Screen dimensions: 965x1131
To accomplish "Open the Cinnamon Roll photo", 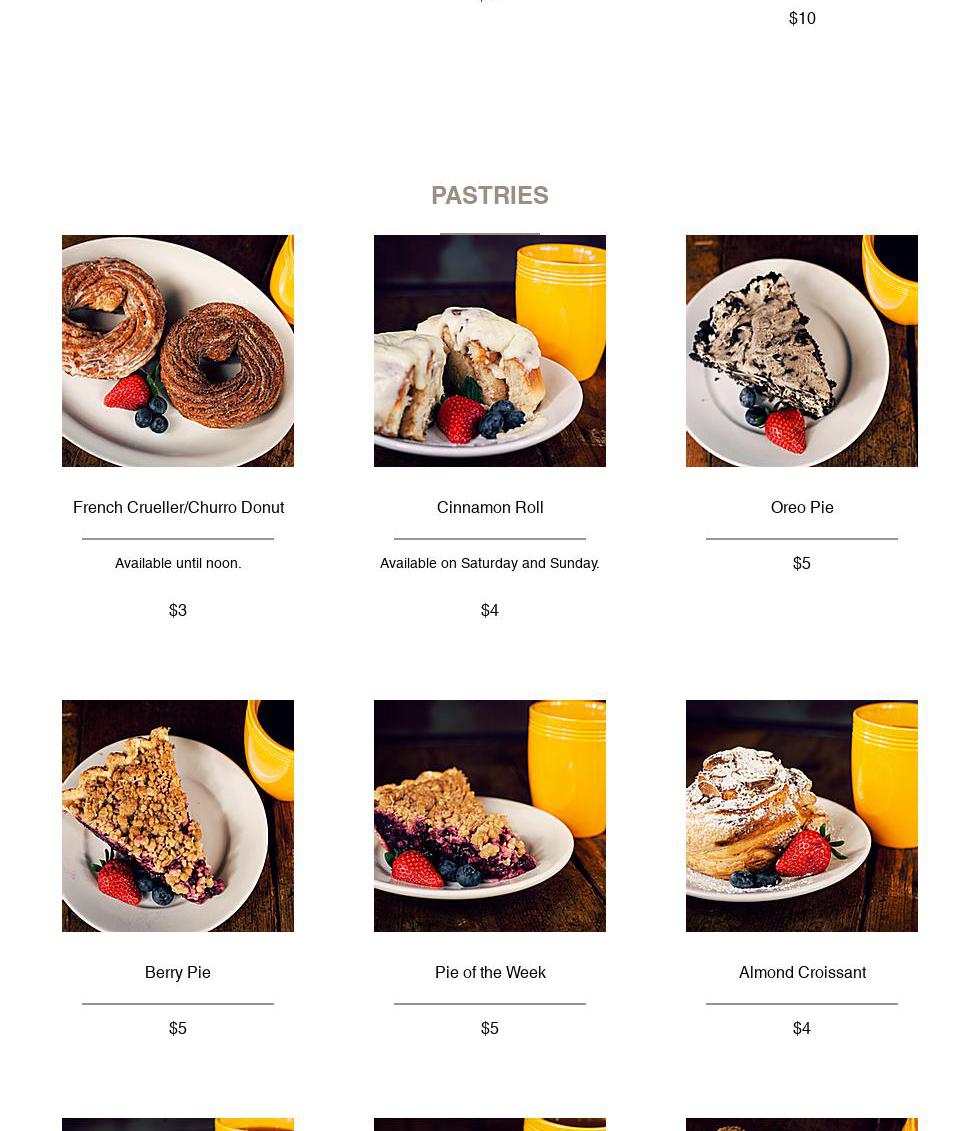I will [490, 351].
